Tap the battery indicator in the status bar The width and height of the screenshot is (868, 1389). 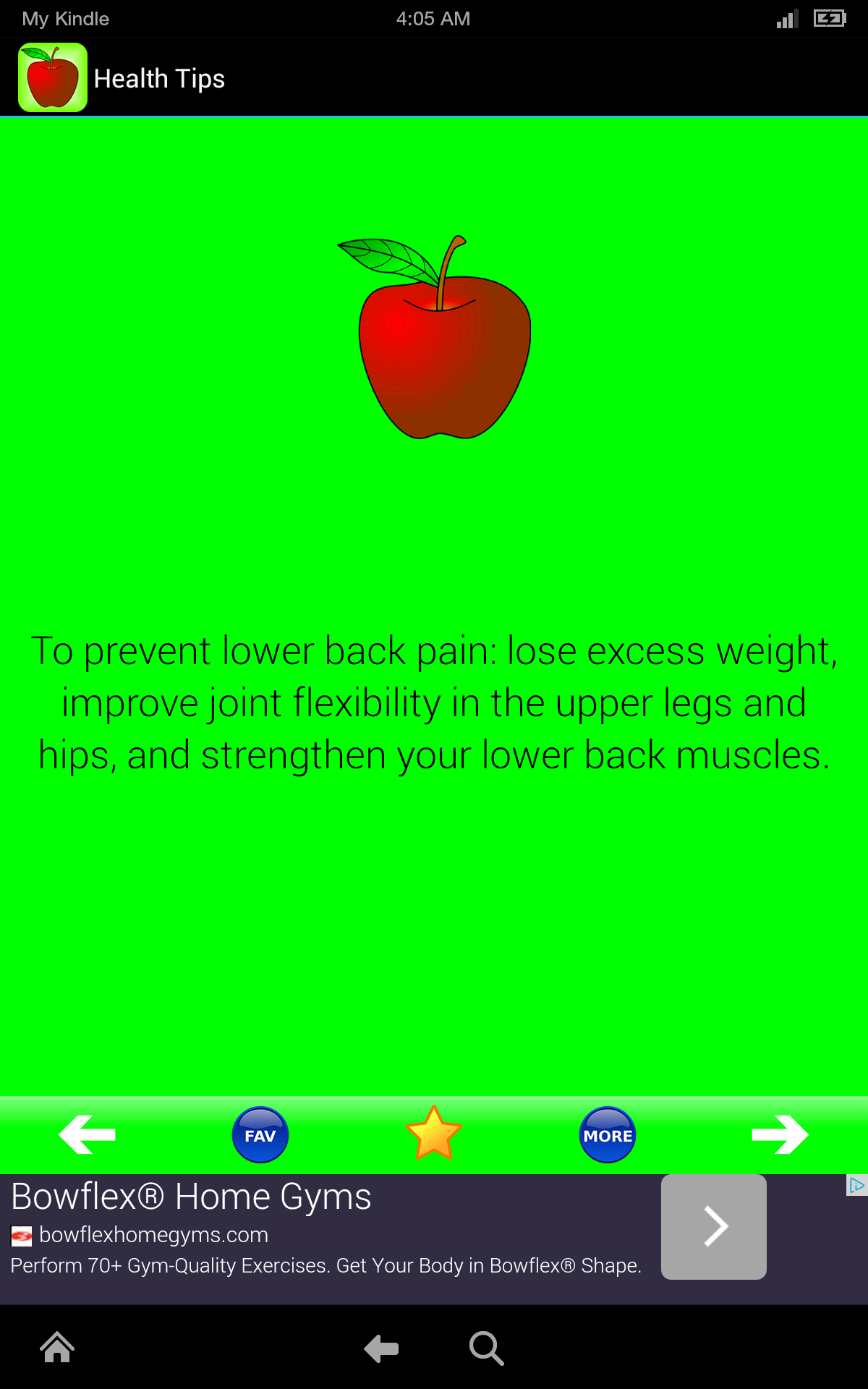tap(830, 18)
